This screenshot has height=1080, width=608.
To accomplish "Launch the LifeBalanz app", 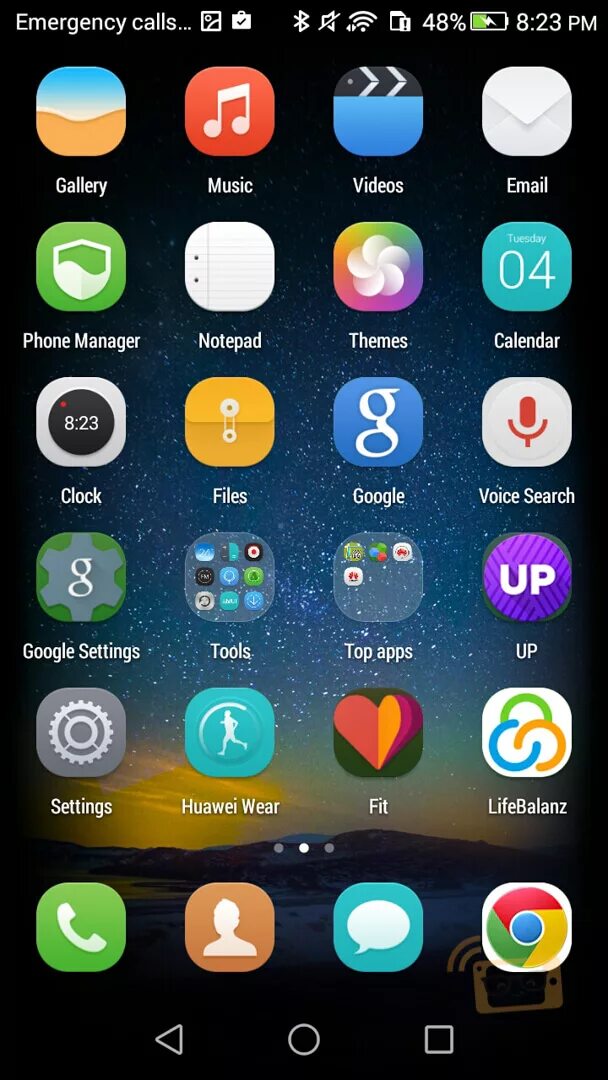I will click(x=527, y=733).
